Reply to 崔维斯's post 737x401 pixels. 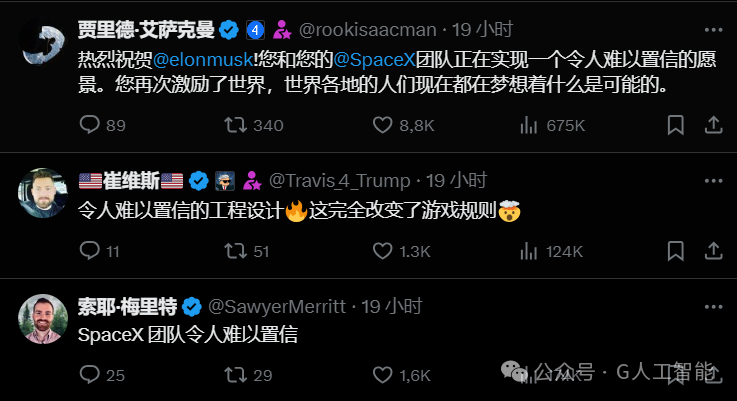coord(89,251)
